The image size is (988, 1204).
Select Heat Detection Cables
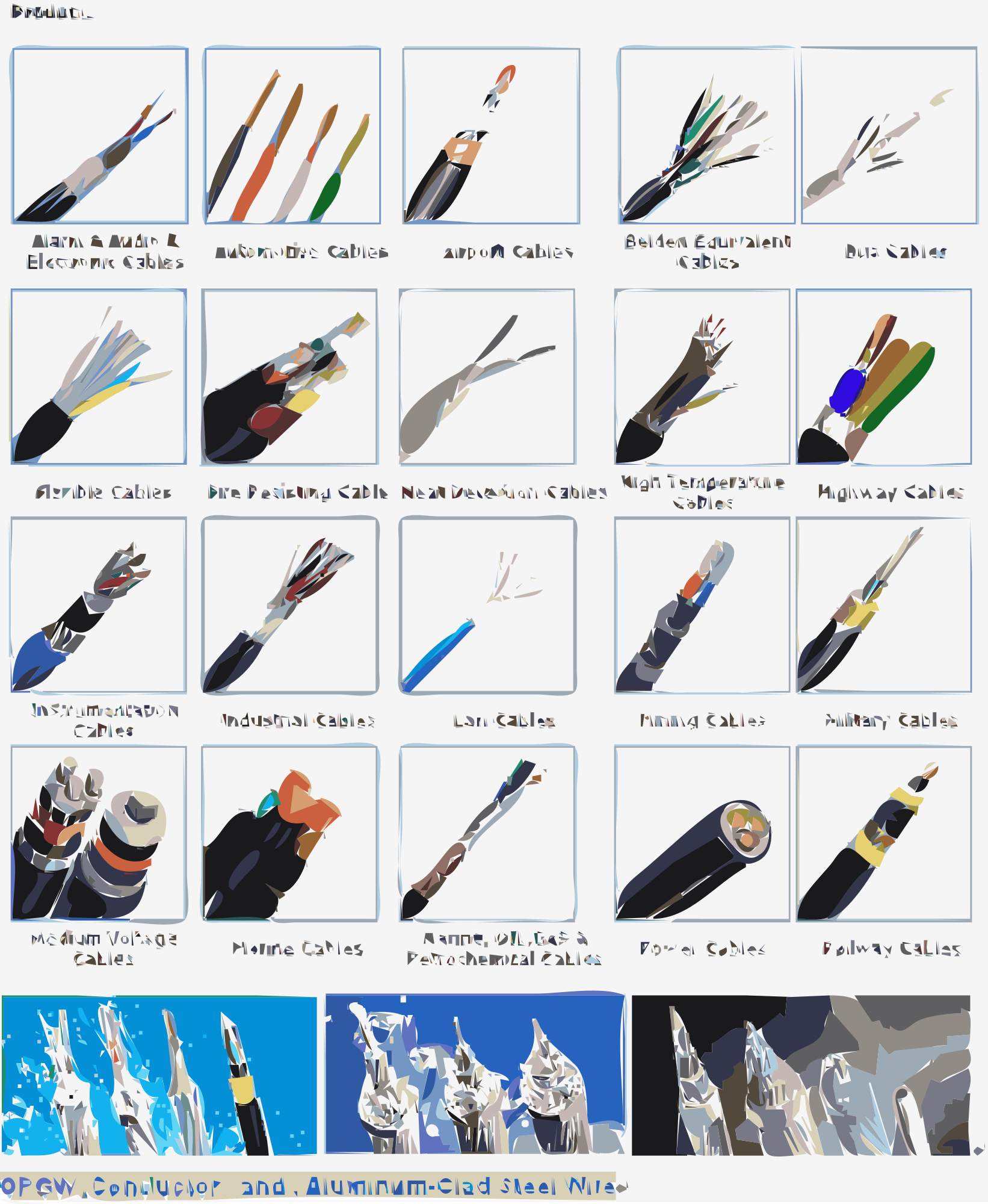coord(487,377)
